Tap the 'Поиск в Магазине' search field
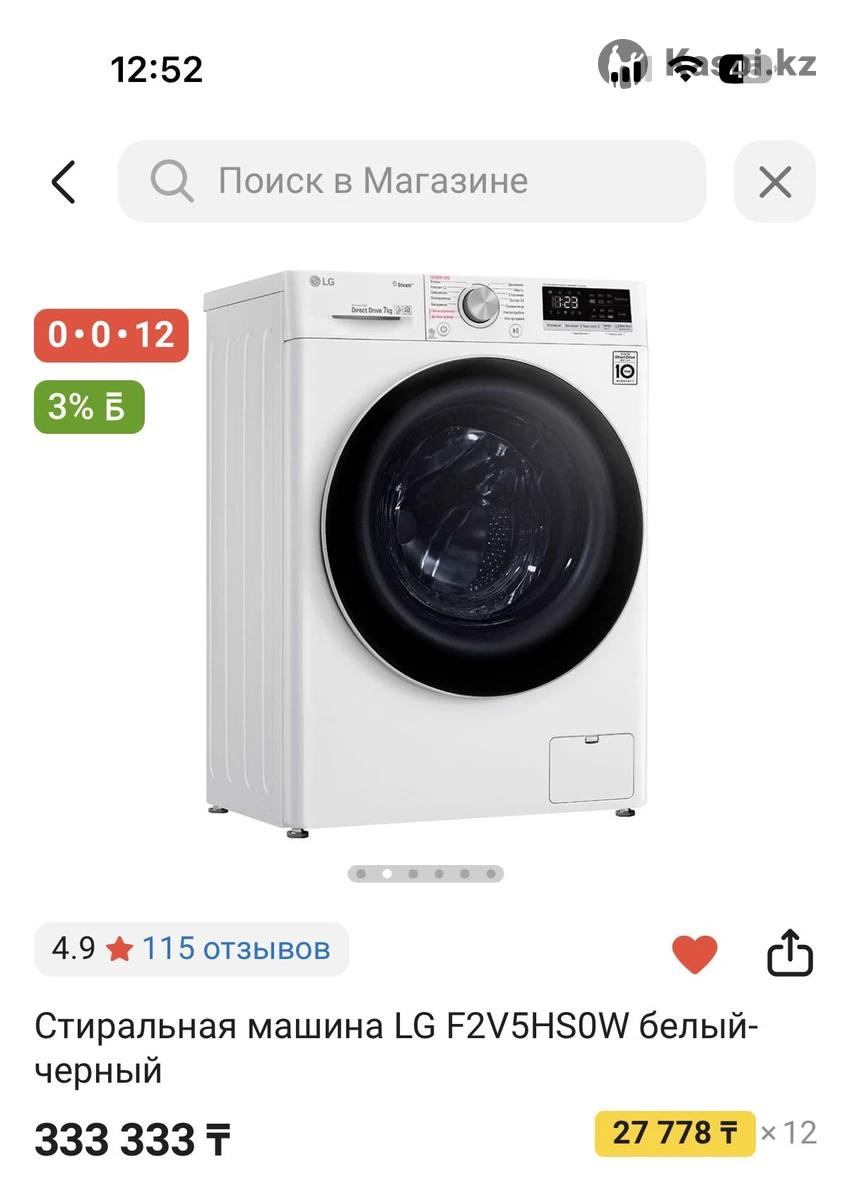This screenshot has width=852, height=1200. tap(412, 182)
